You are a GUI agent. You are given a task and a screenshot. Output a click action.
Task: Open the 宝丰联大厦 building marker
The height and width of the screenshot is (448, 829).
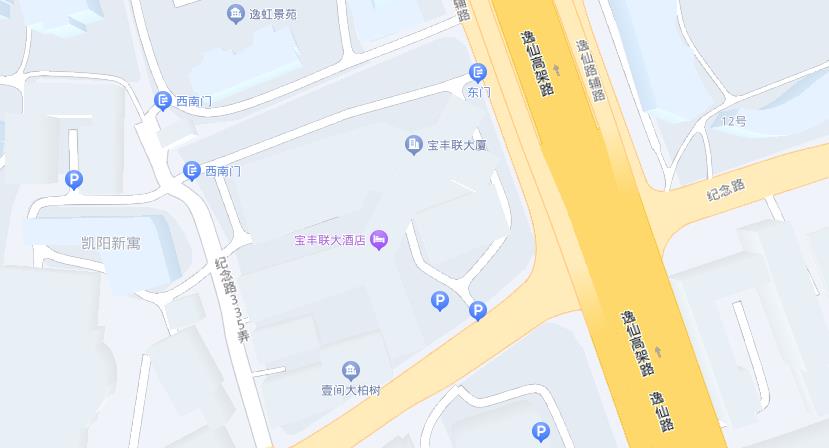coord(413,146)
